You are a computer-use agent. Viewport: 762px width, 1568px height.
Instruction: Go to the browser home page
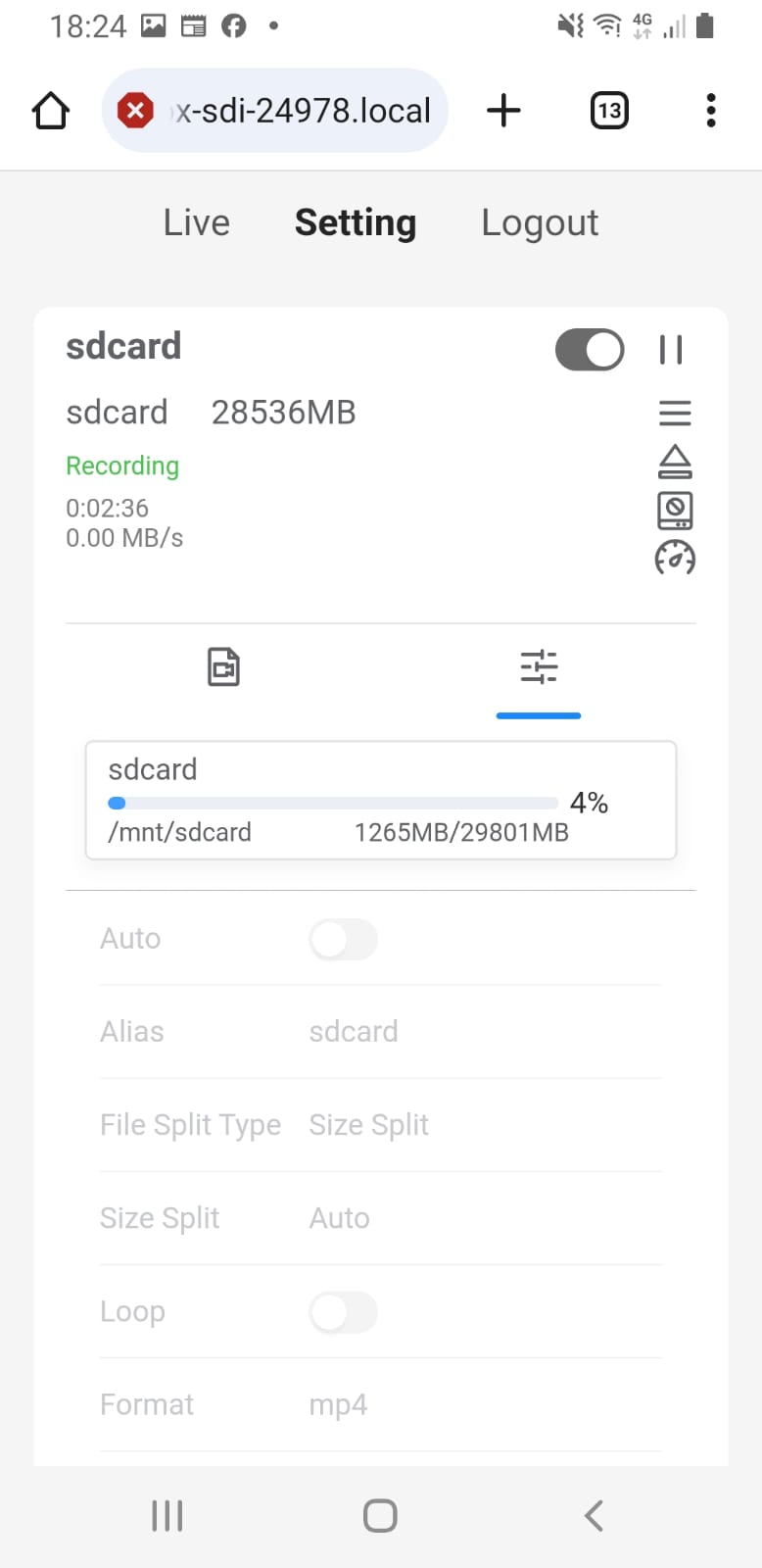[x=51, y=111]
